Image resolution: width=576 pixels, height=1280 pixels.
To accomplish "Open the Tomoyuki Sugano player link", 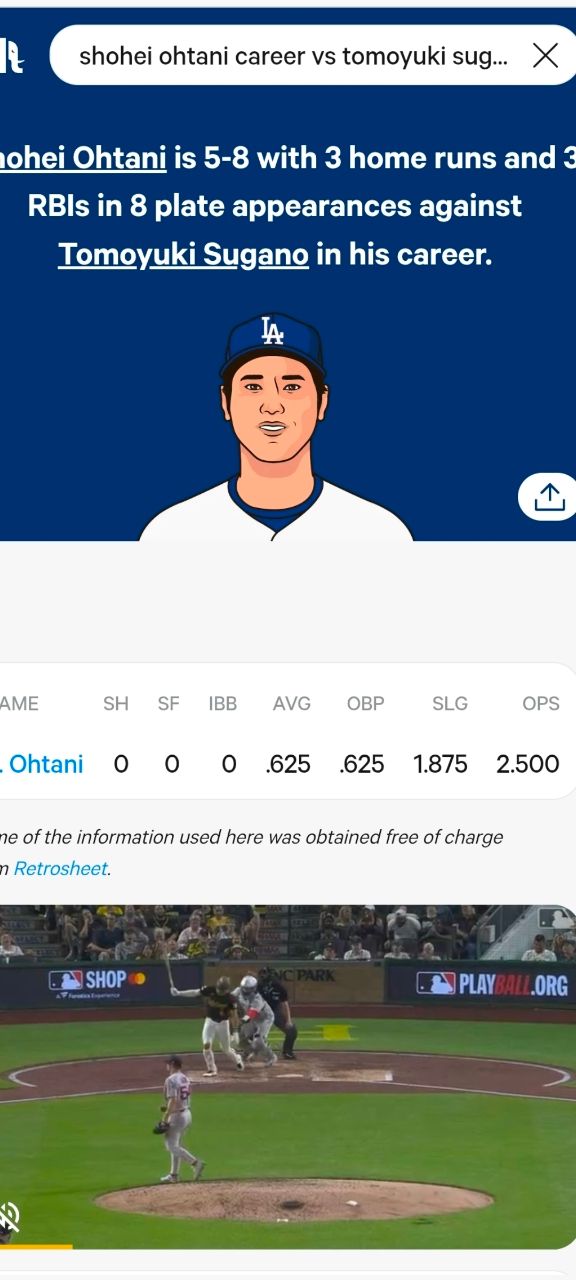I will [x=183, y=254].
